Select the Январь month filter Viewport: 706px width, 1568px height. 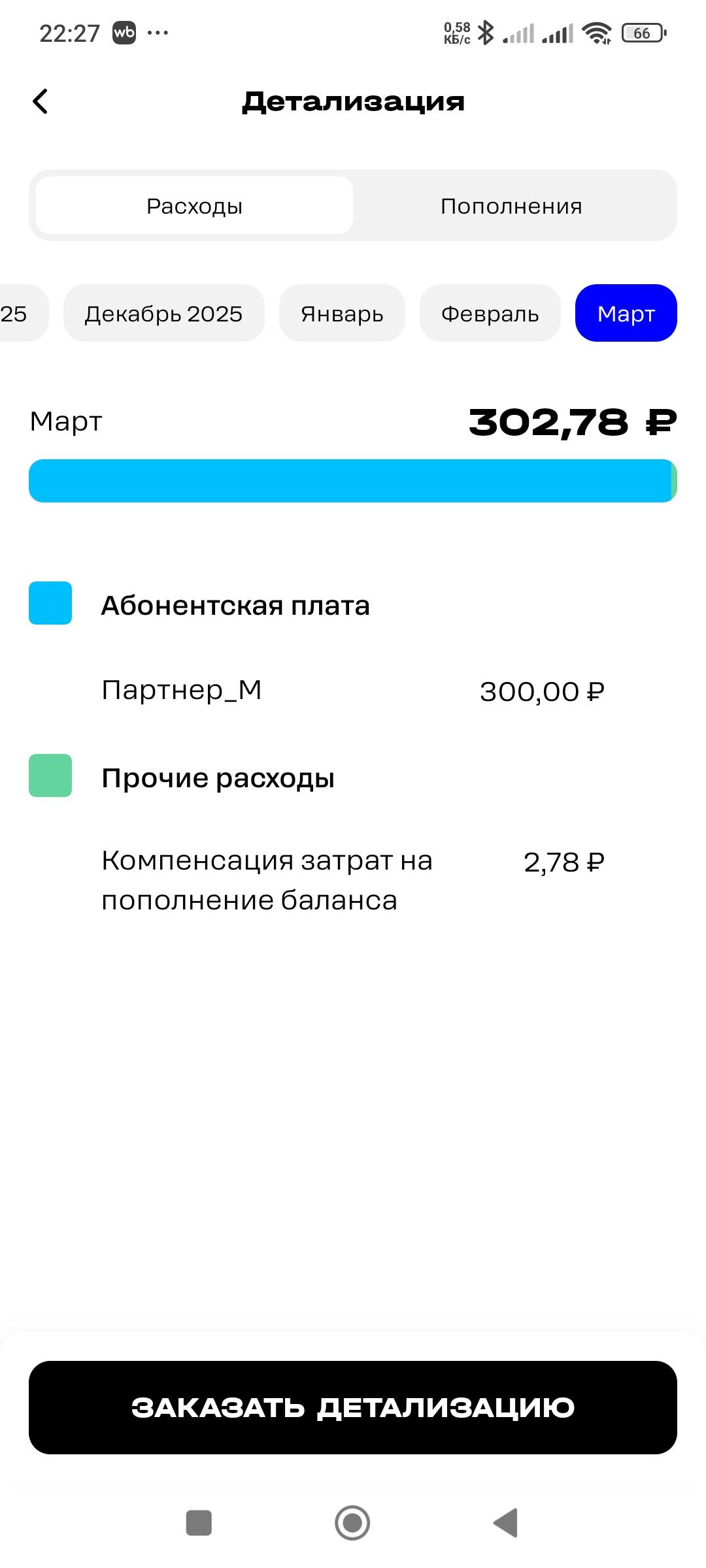[341, 314]
